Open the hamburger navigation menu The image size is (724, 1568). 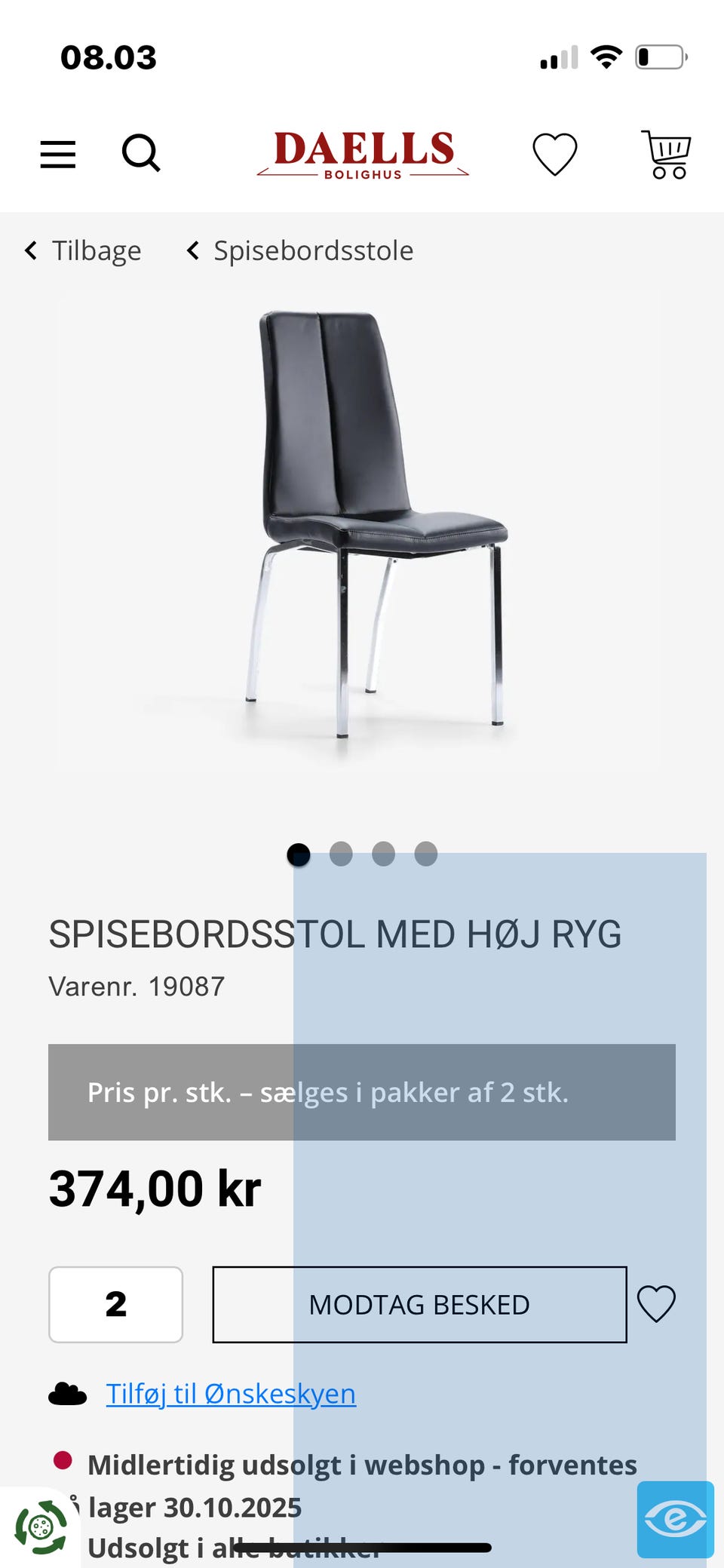coord(57,154)
